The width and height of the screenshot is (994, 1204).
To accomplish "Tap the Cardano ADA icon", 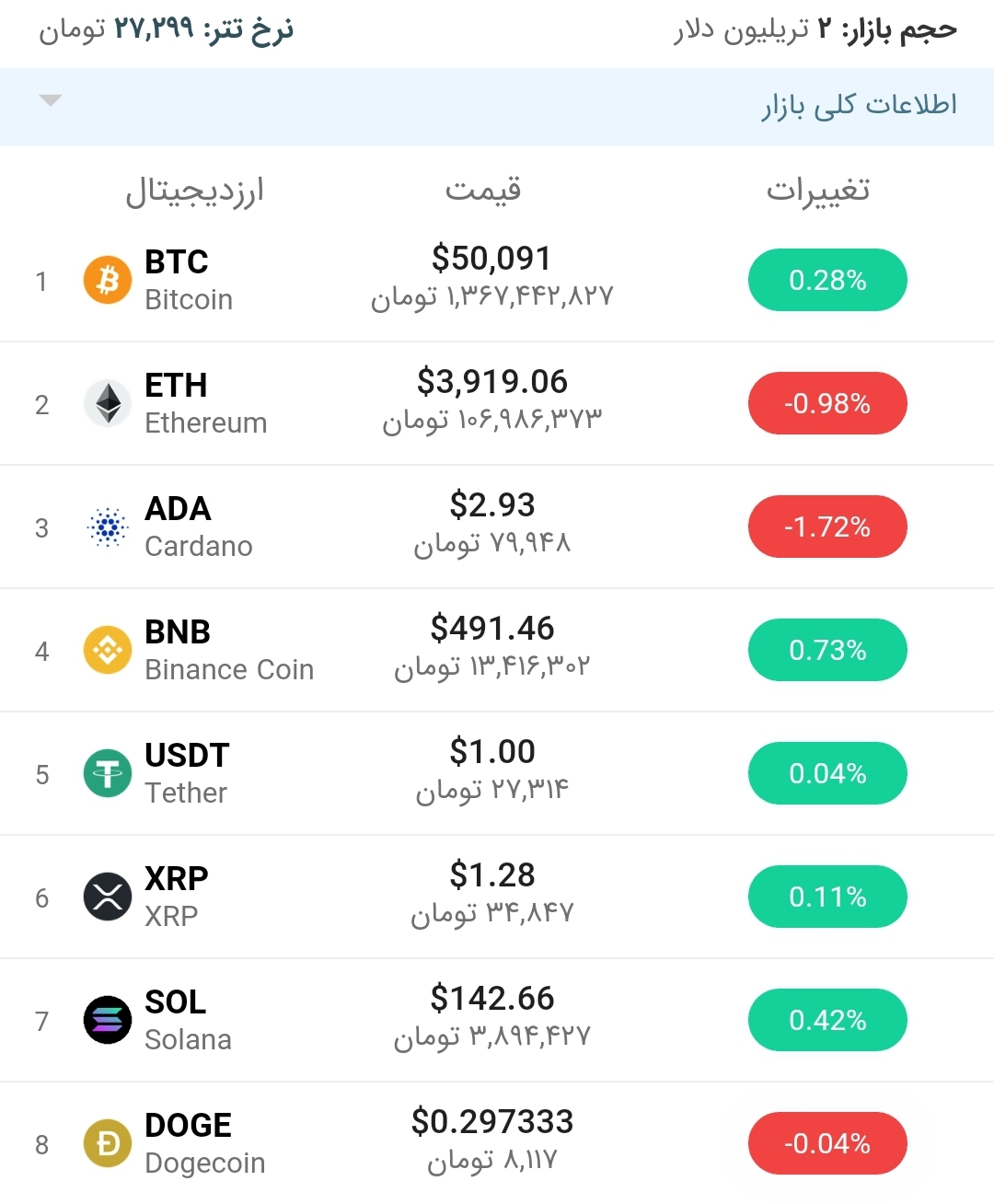I will click(107, 527).
